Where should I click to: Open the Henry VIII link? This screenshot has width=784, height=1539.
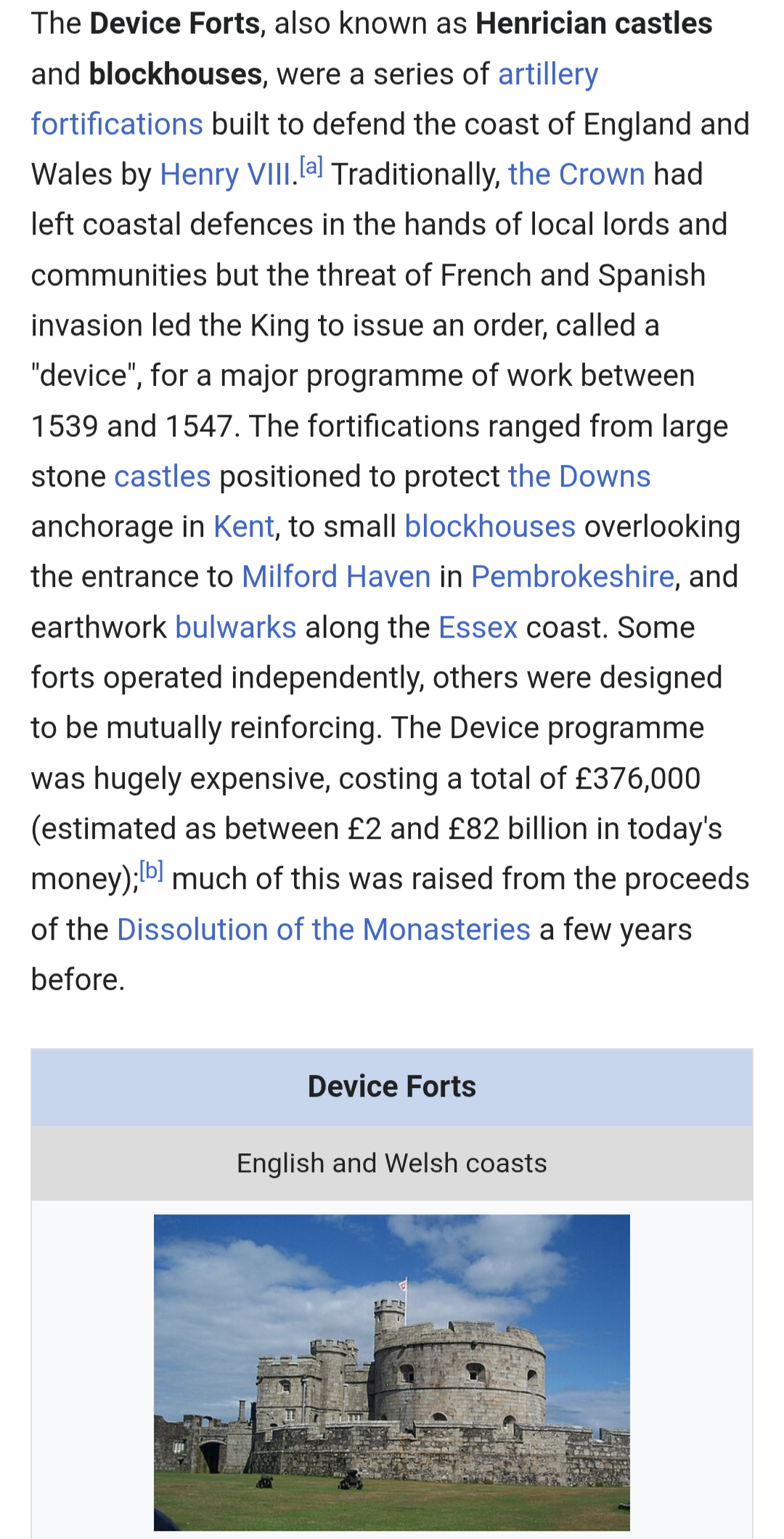[x=225, y=175]
